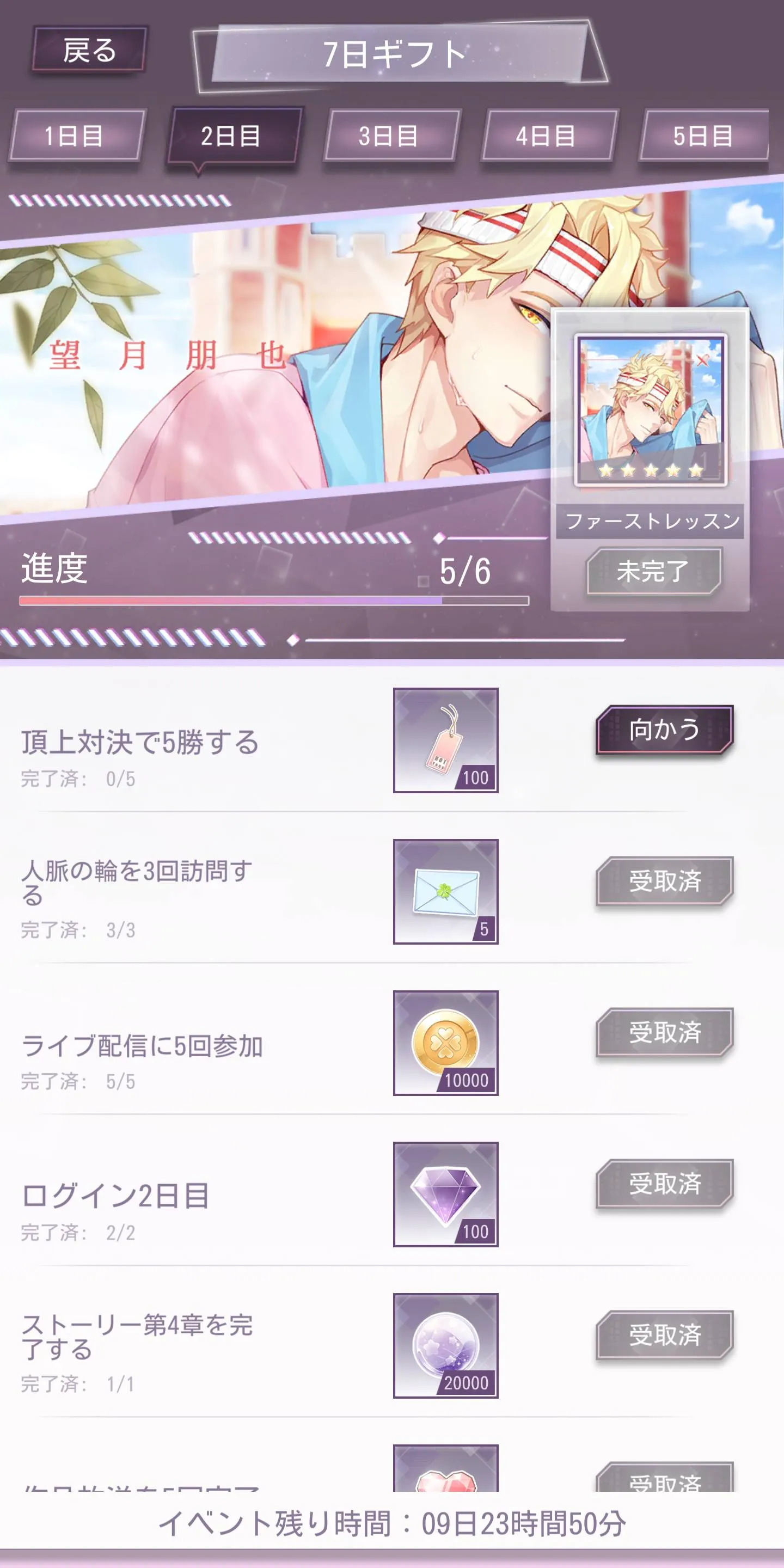Viewport: 784px width, 1568px height.
Task: Inspect the 10000 gold coin reward
Action: 445,1043
